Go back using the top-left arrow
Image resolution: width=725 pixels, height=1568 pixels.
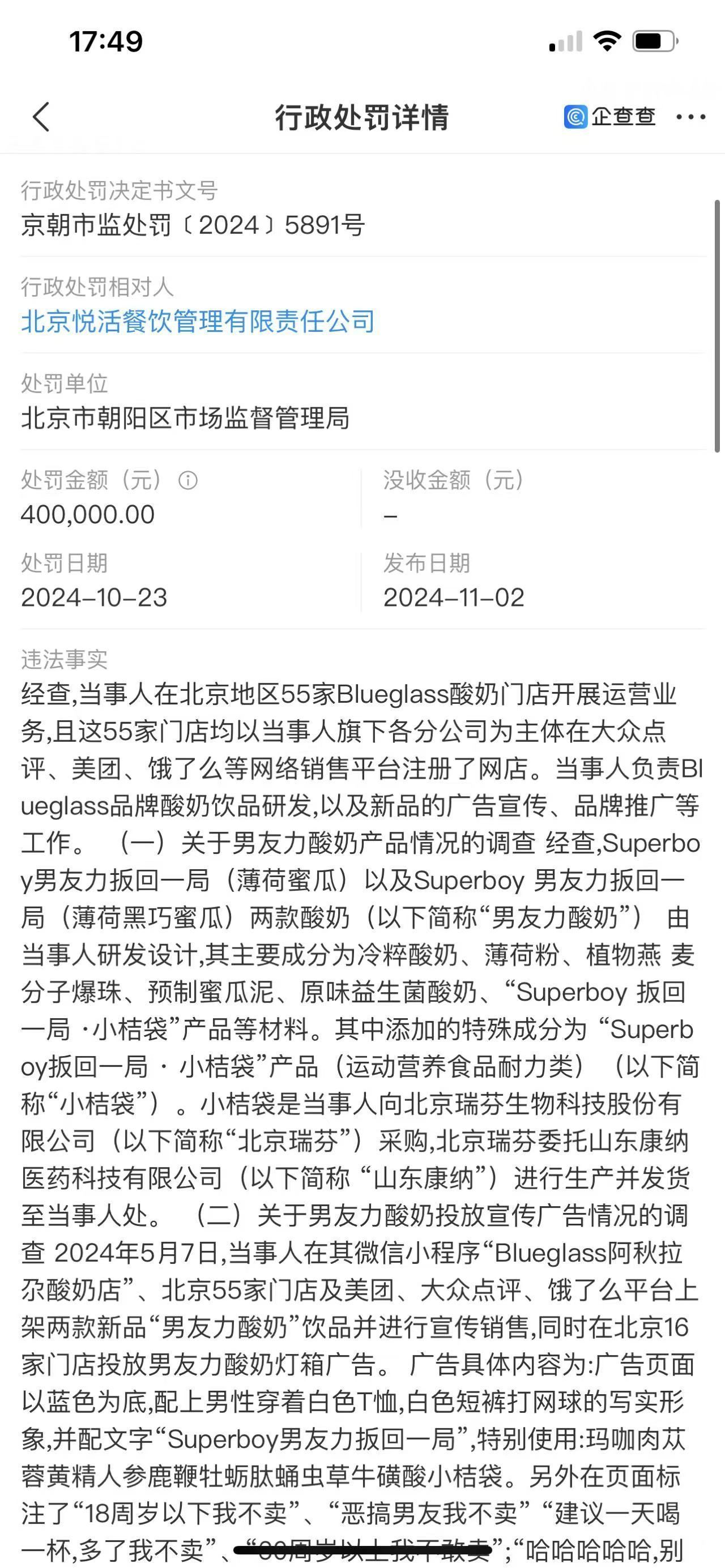41,116
